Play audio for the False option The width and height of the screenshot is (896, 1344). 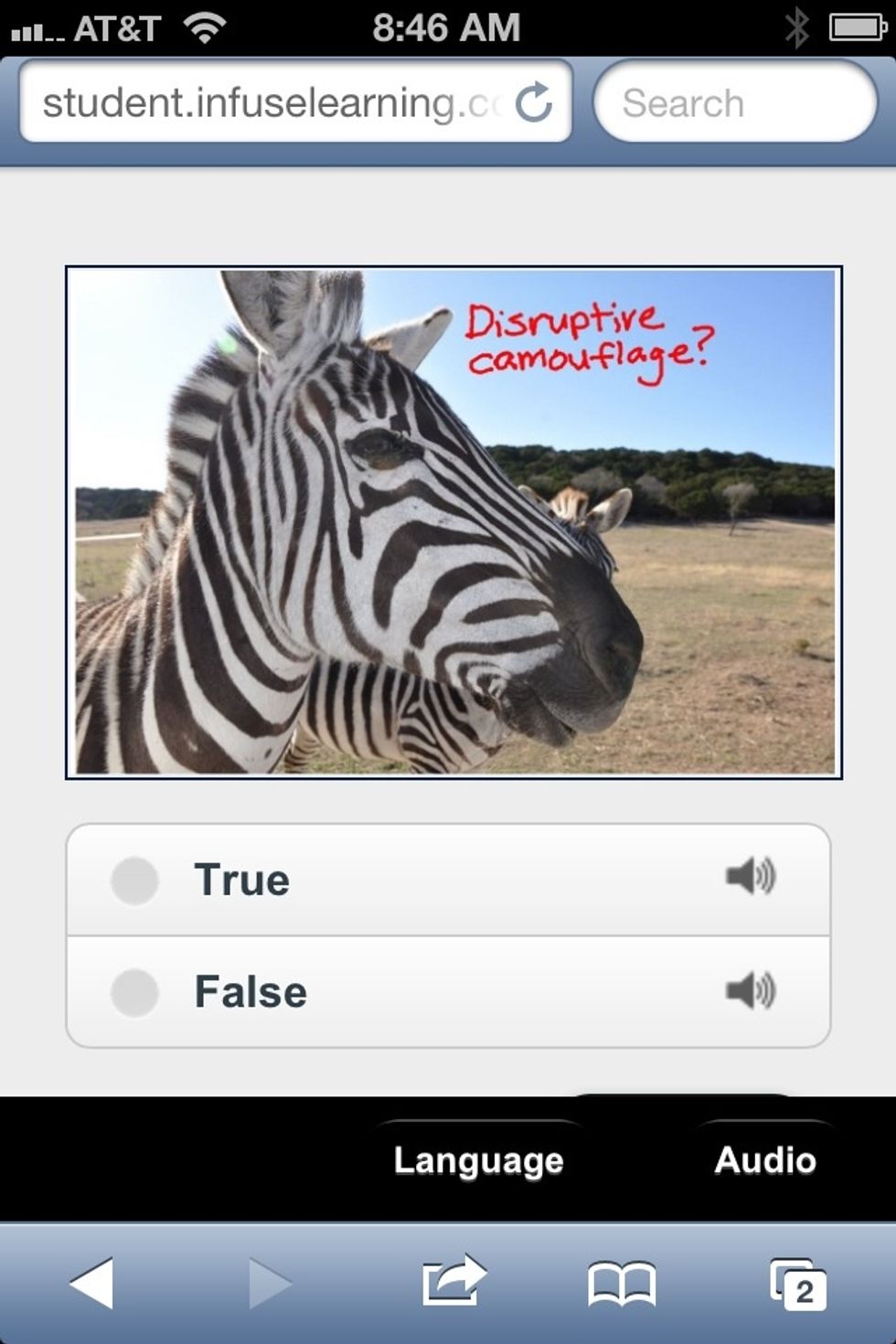[x=750, y=990]
